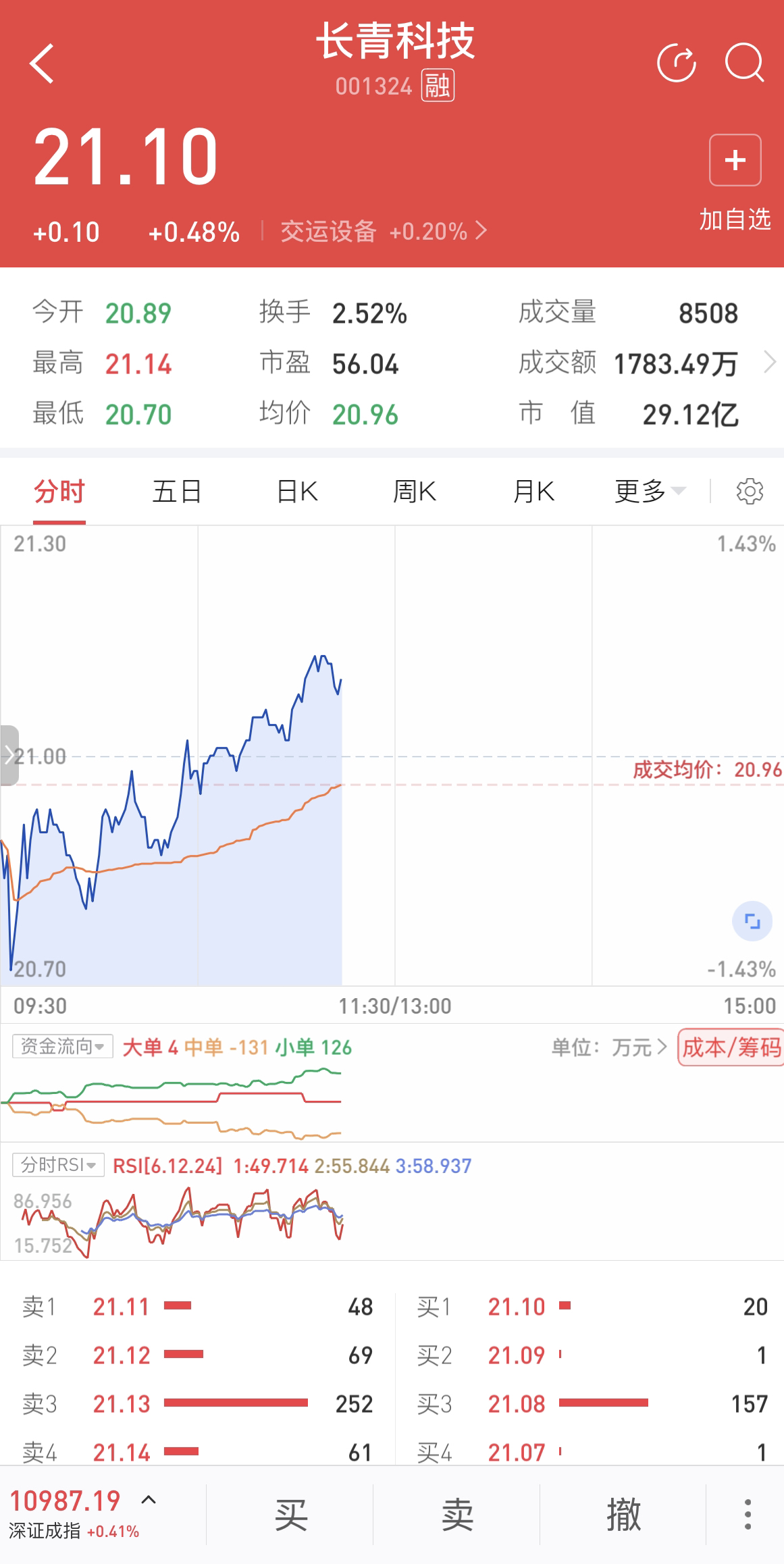Open the 更多 chart period dropdown
The image size is (784, 1564).
(x=649, y=492)
